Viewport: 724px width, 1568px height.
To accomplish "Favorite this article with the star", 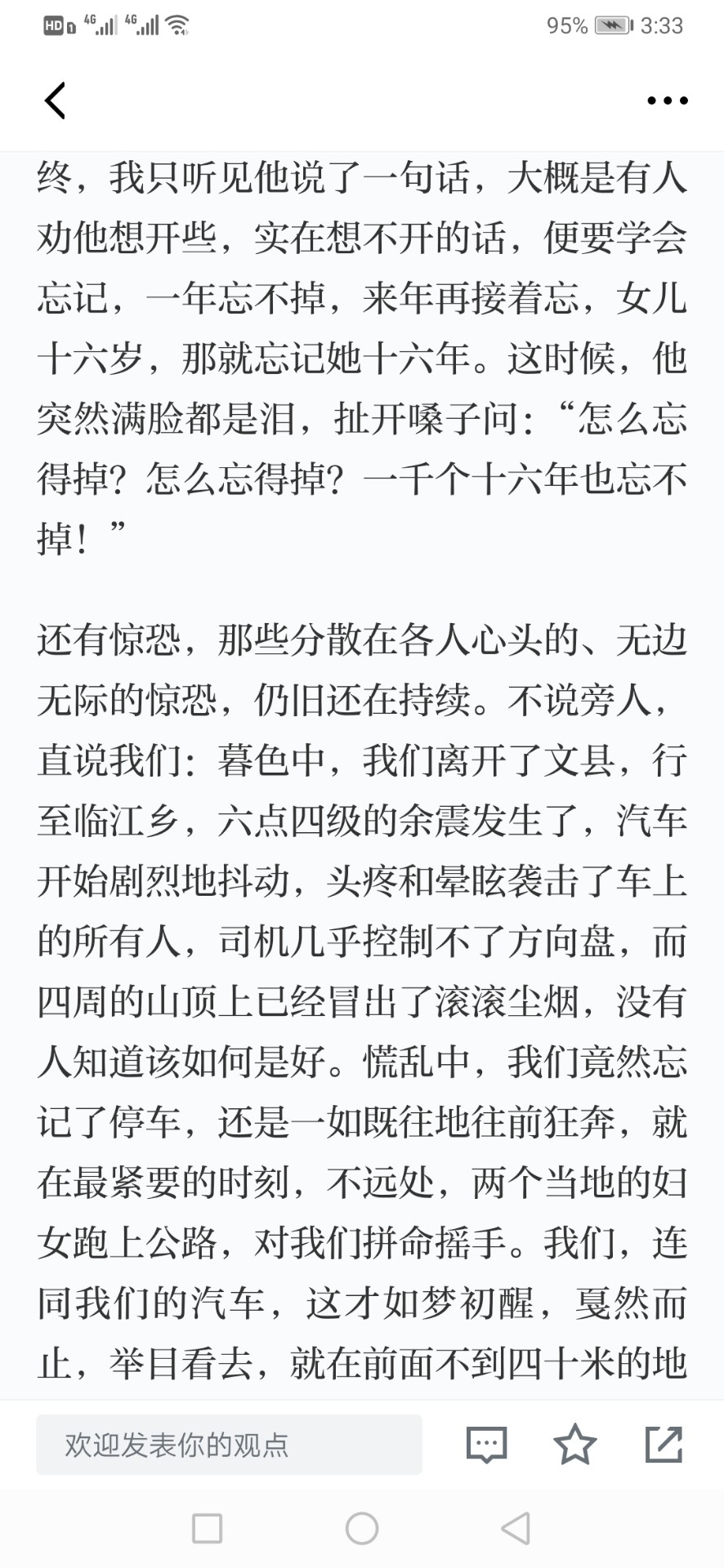I will point(575,1444).
